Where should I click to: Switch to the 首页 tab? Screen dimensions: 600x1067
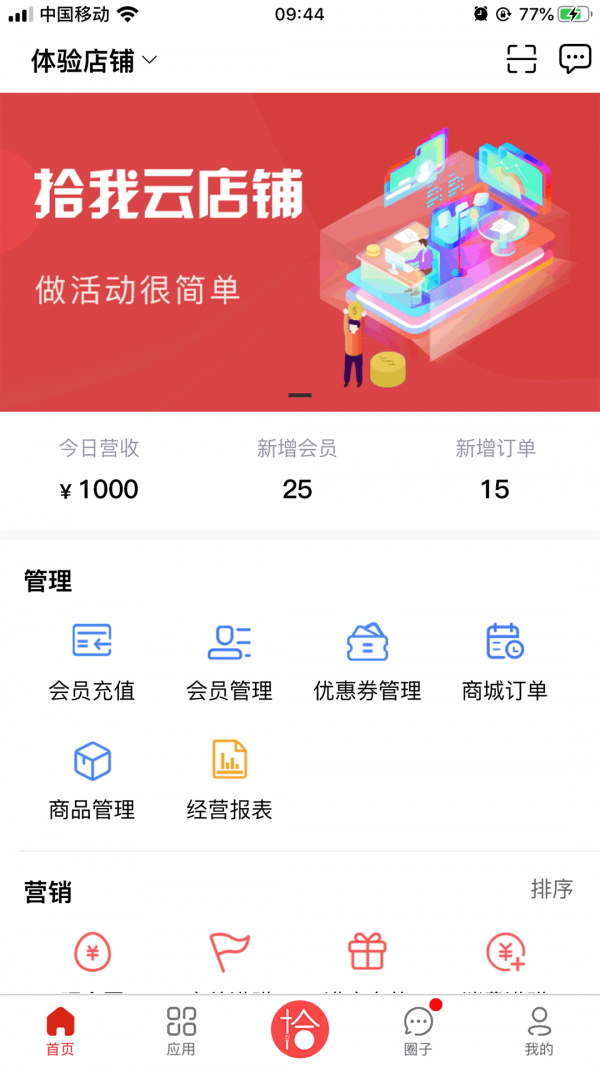pyautogui.click(x=60, y=1031)
